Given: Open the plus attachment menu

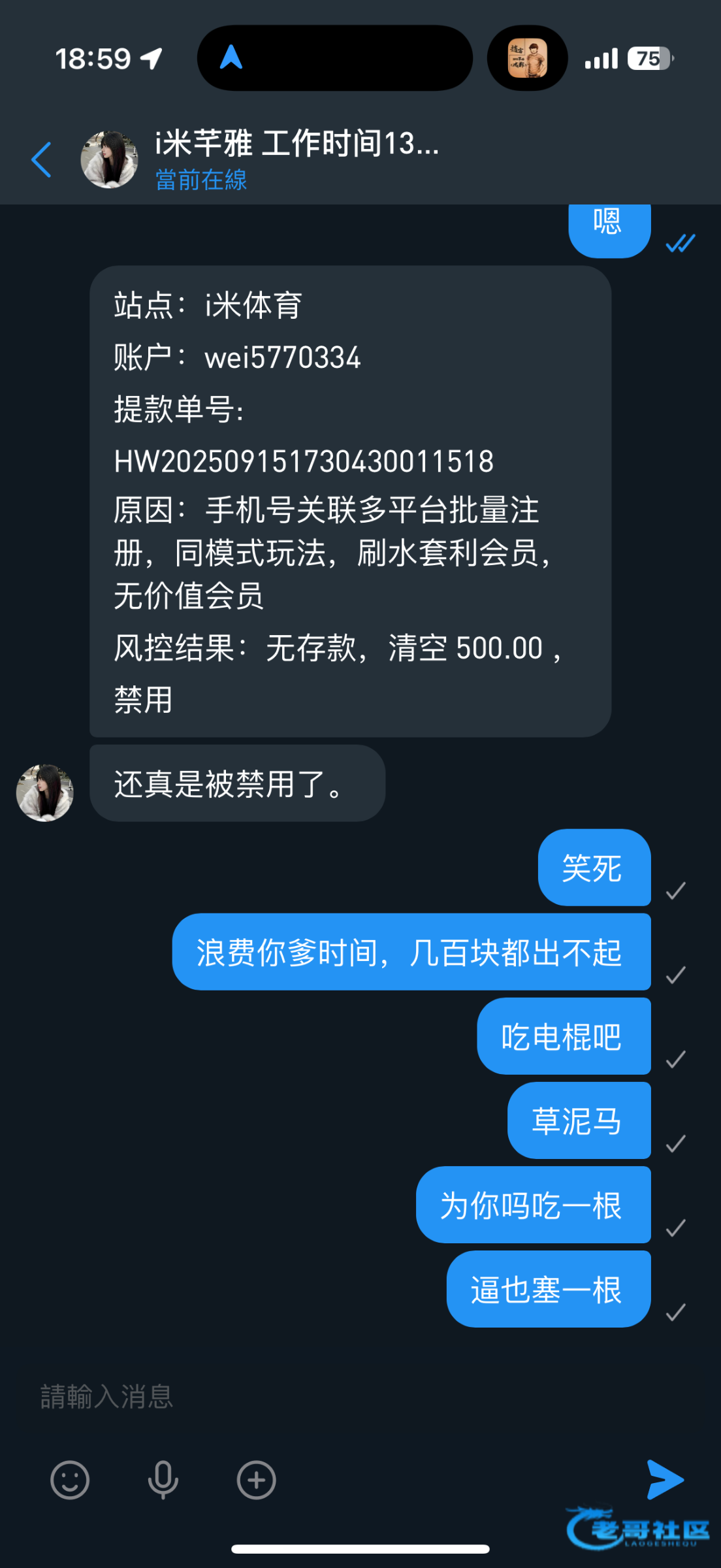Looking at the screenshot, I should (256, 1480).
